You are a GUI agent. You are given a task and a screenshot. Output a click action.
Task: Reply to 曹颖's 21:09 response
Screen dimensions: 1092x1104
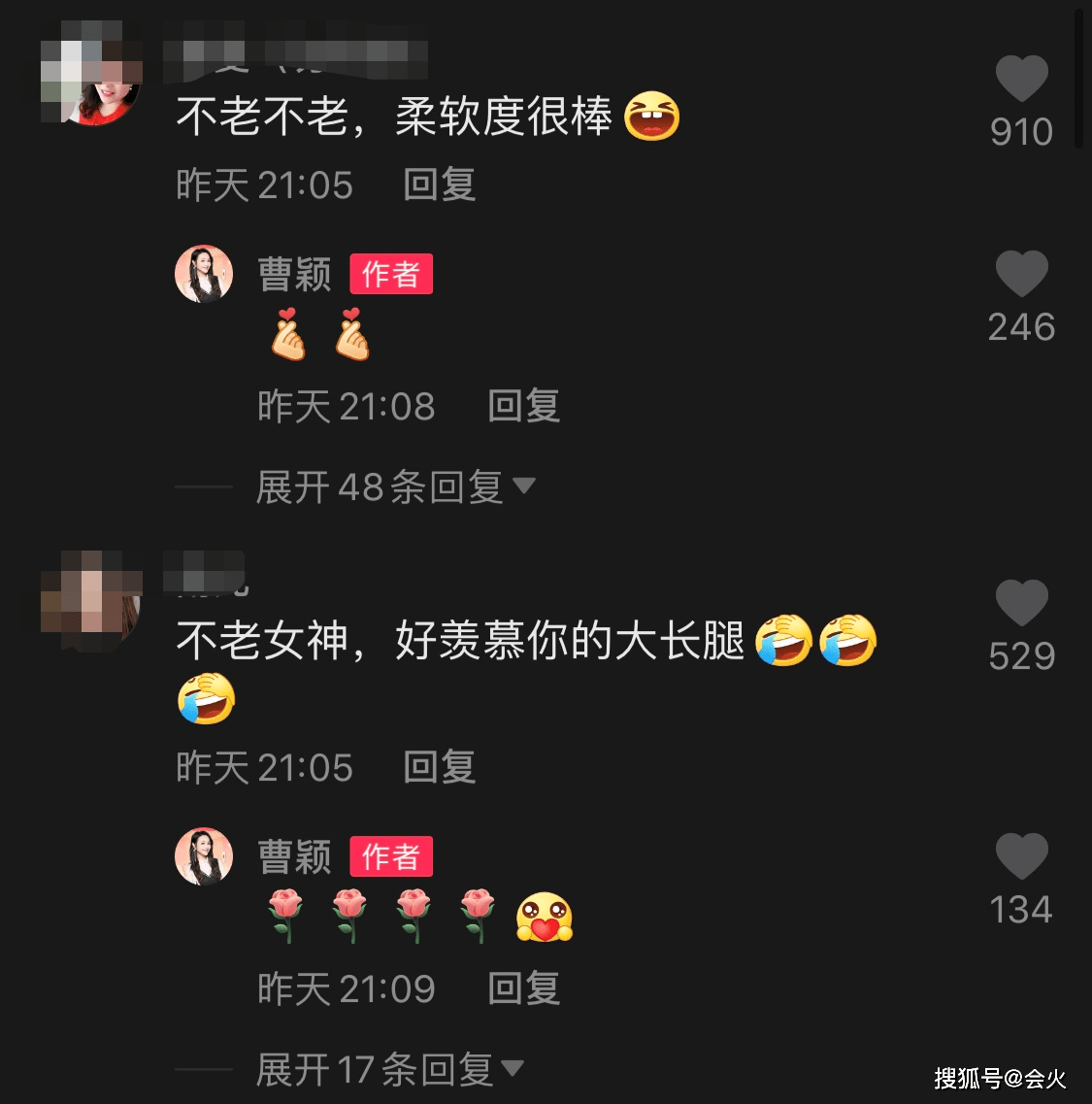[x=523, y=988]
